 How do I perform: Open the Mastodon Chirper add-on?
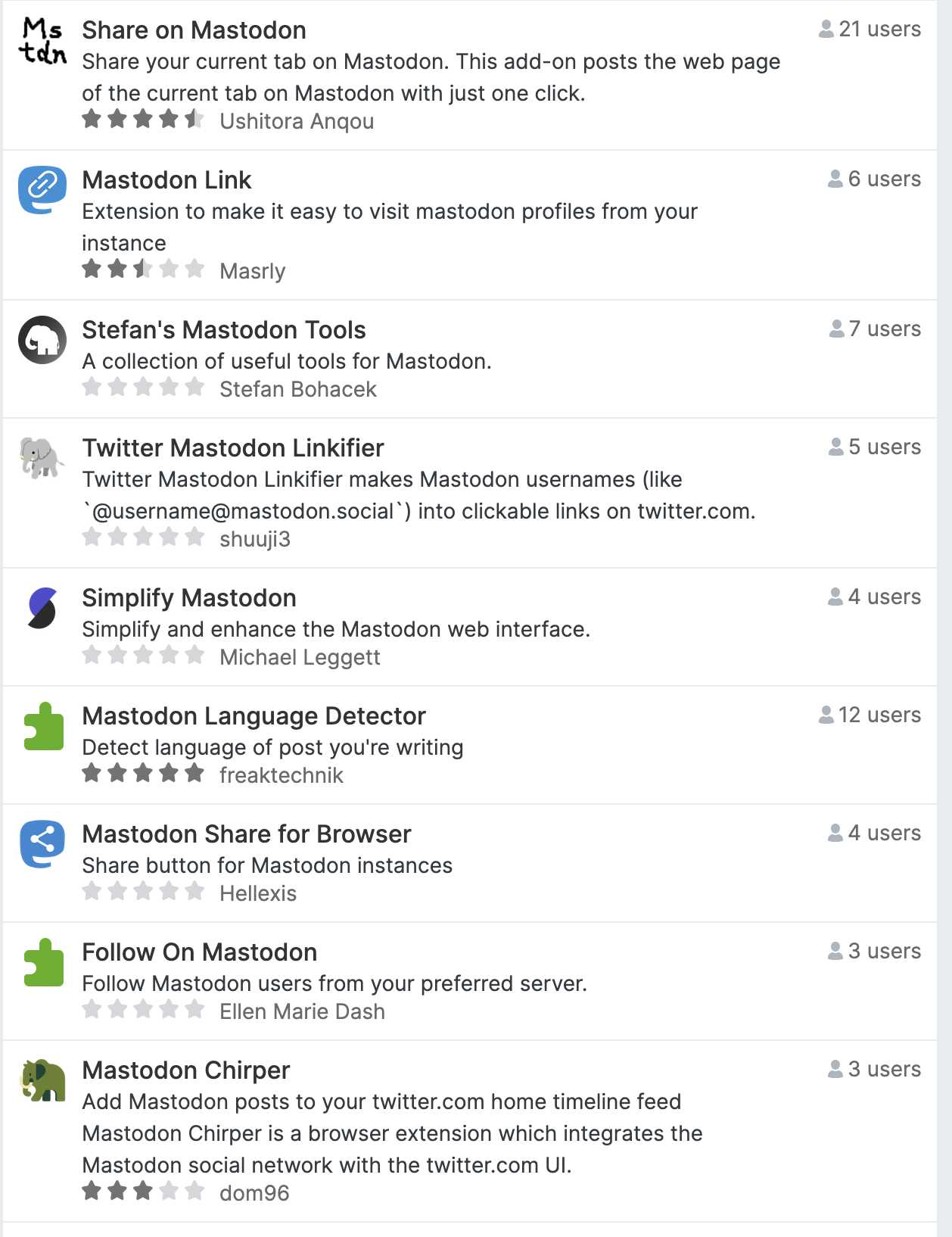(185, 1070)
